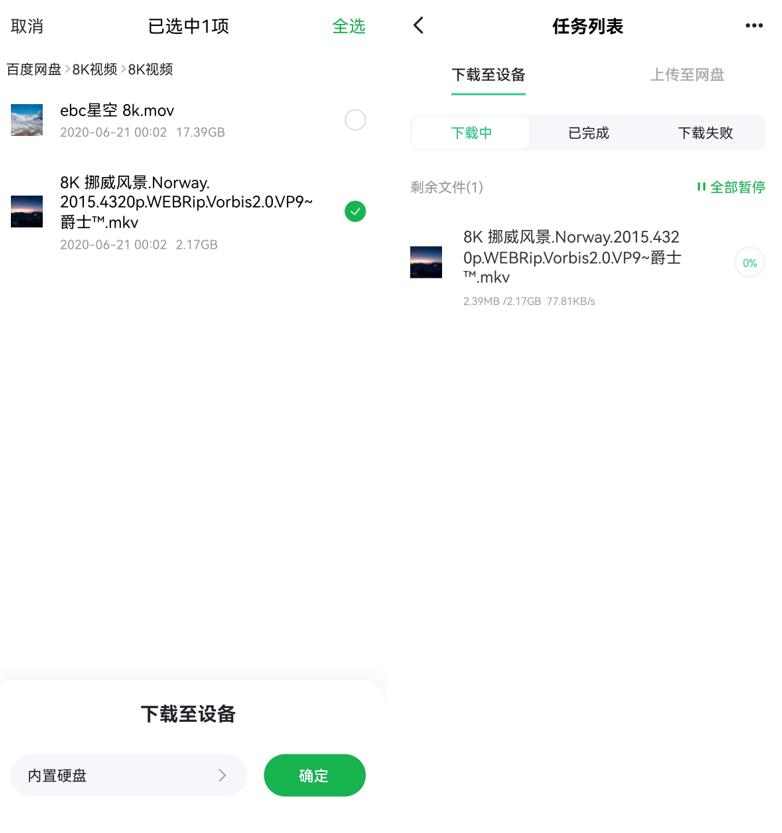Select the circle checkbox for ebc星空 8k.mov
The height and width of the screenshot is (833, 782).
tap(355, 119)
